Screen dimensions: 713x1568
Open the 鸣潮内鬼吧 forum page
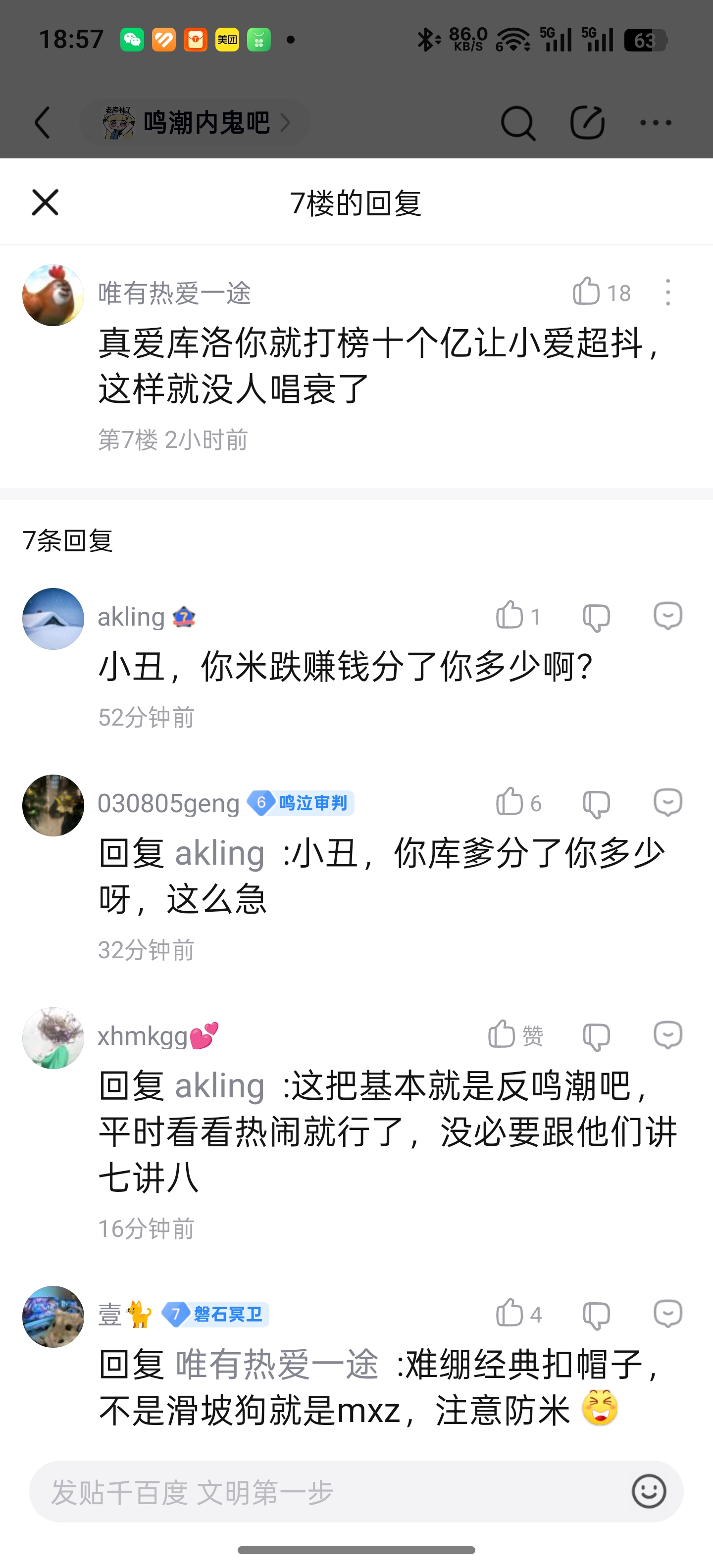195,123
